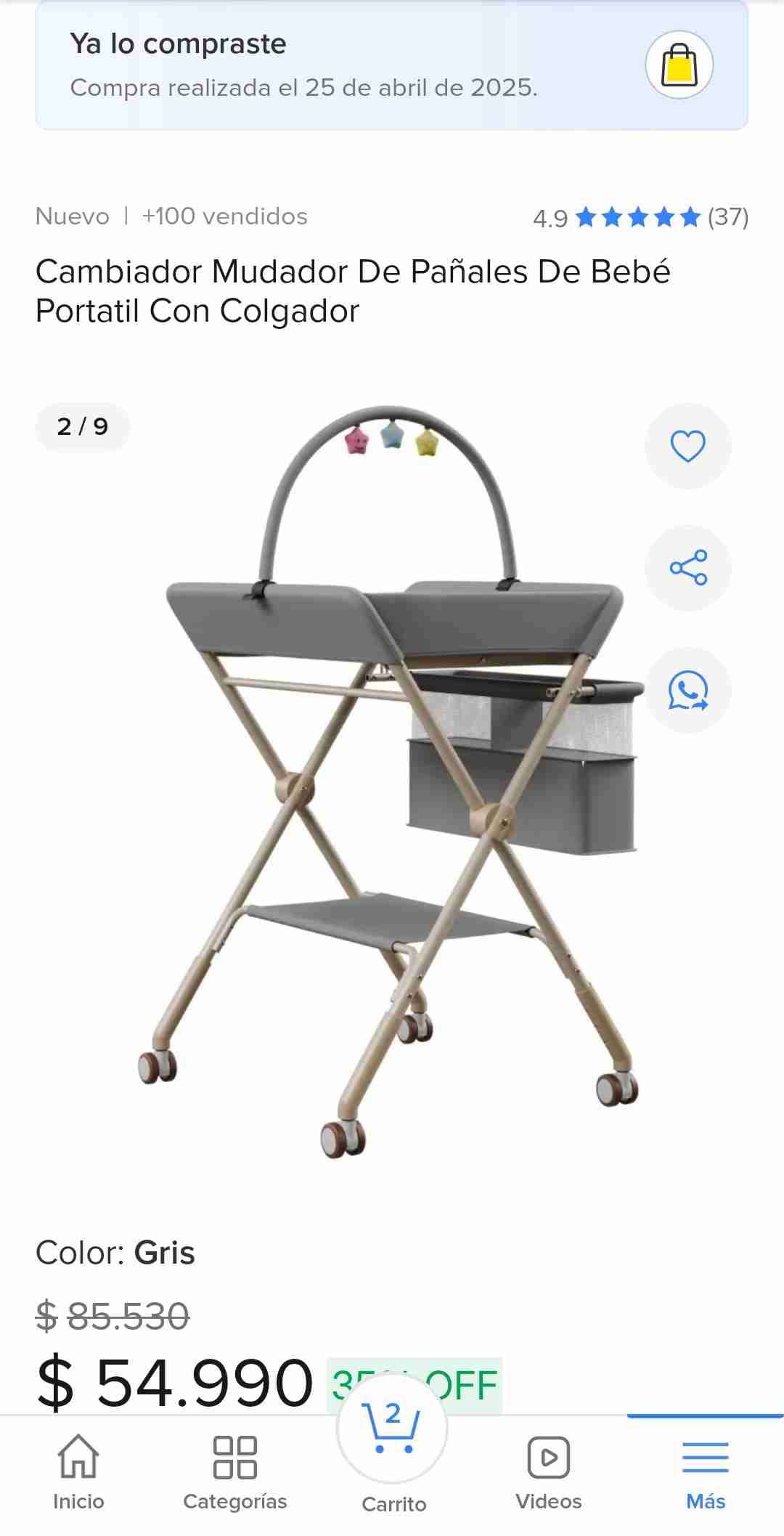Open the 4.9 star reviews
Viewport: 784px width, 1536px height.
[640, 217]
